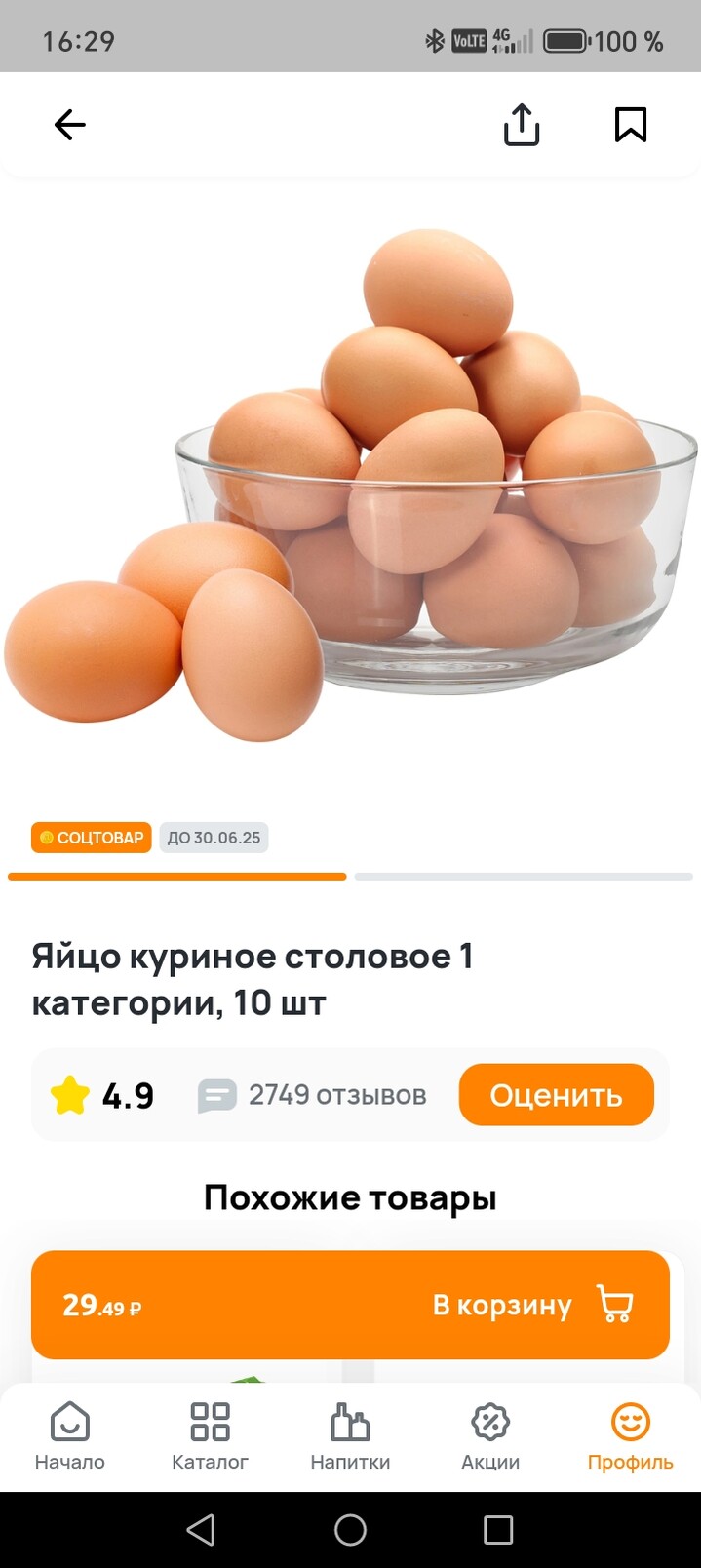Open the 2749 отзывов reviews

pyautogui.click(x=313, y=1095)
